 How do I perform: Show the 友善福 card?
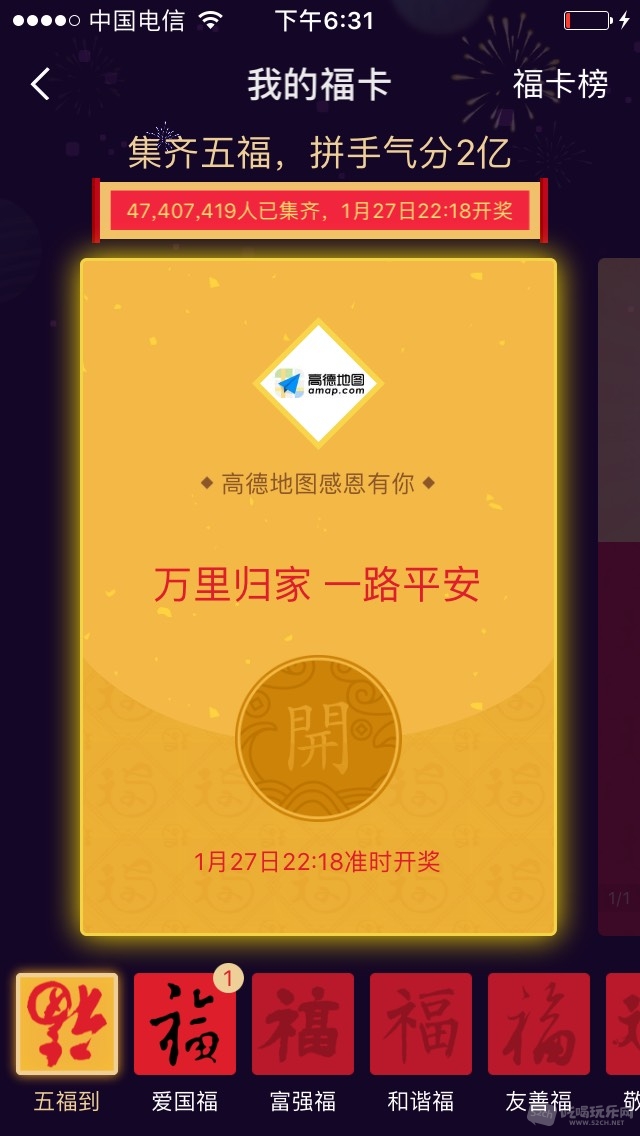539,1024
